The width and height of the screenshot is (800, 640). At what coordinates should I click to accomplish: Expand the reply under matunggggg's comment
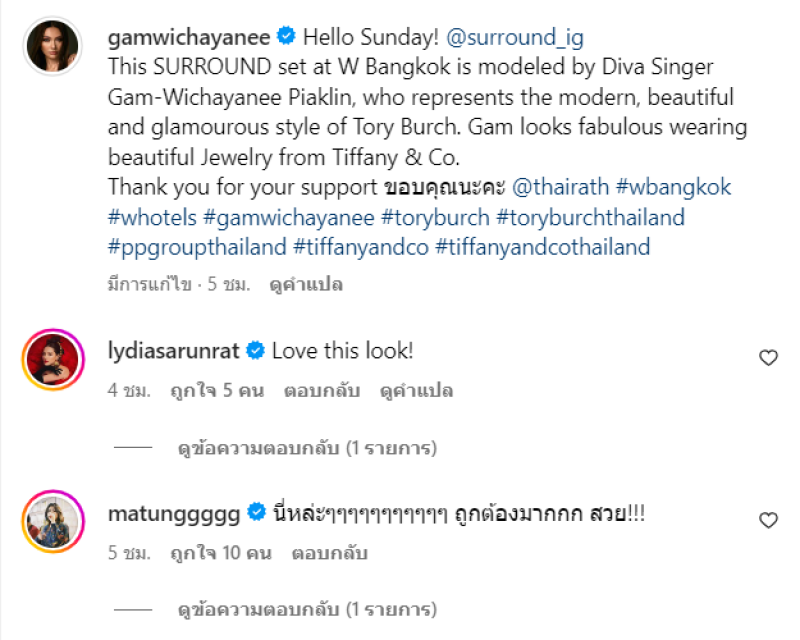pyautogui.click(x=306, y=609)
